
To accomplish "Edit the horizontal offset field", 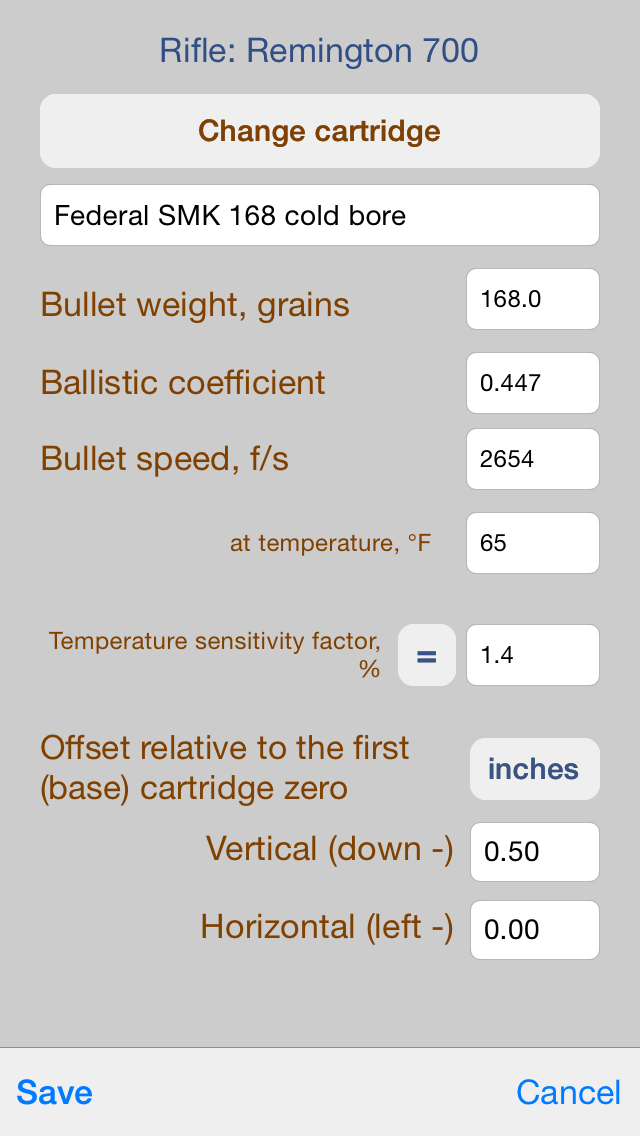I will (x=535, y=930).
